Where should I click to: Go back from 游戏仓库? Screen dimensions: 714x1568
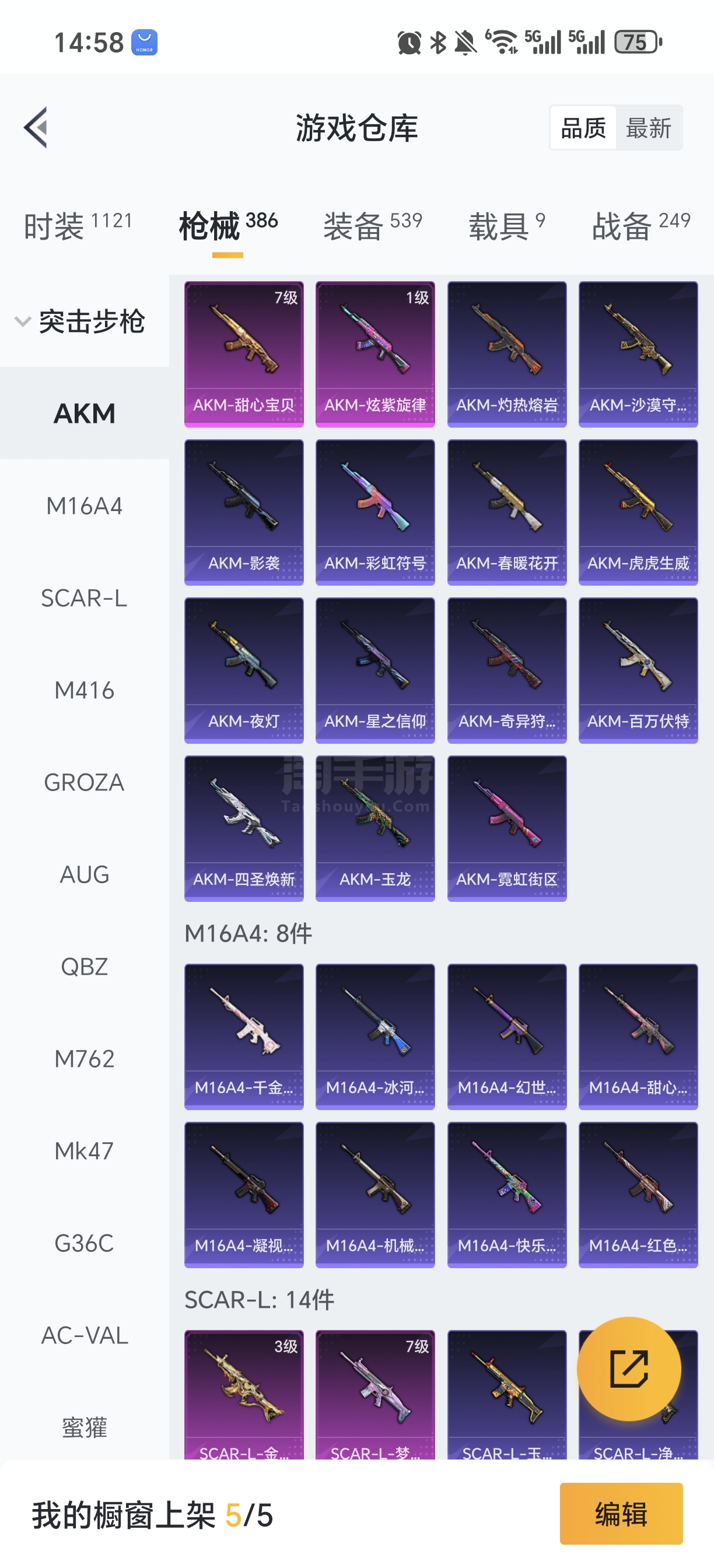click(37, 127)
